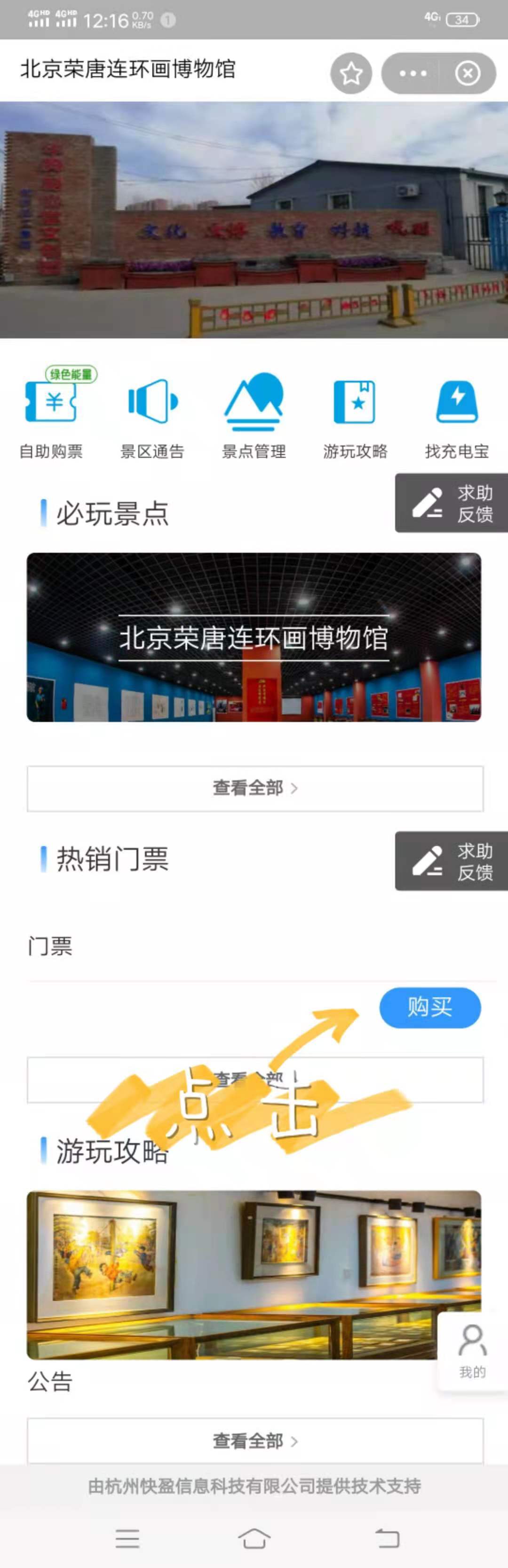508x1568 pixels.
Task: Tap 购买 to buy the 门票 ticket
Action: tap(429, 1007)
